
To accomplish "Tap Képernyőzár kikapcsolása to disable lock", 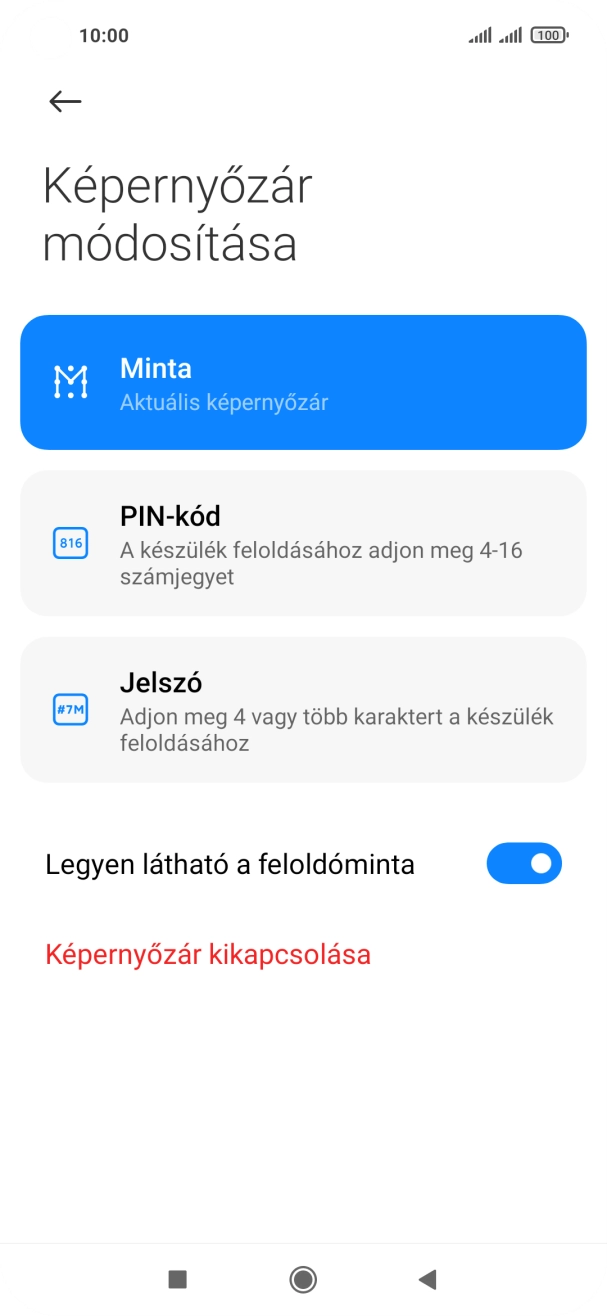I will 208,954.
